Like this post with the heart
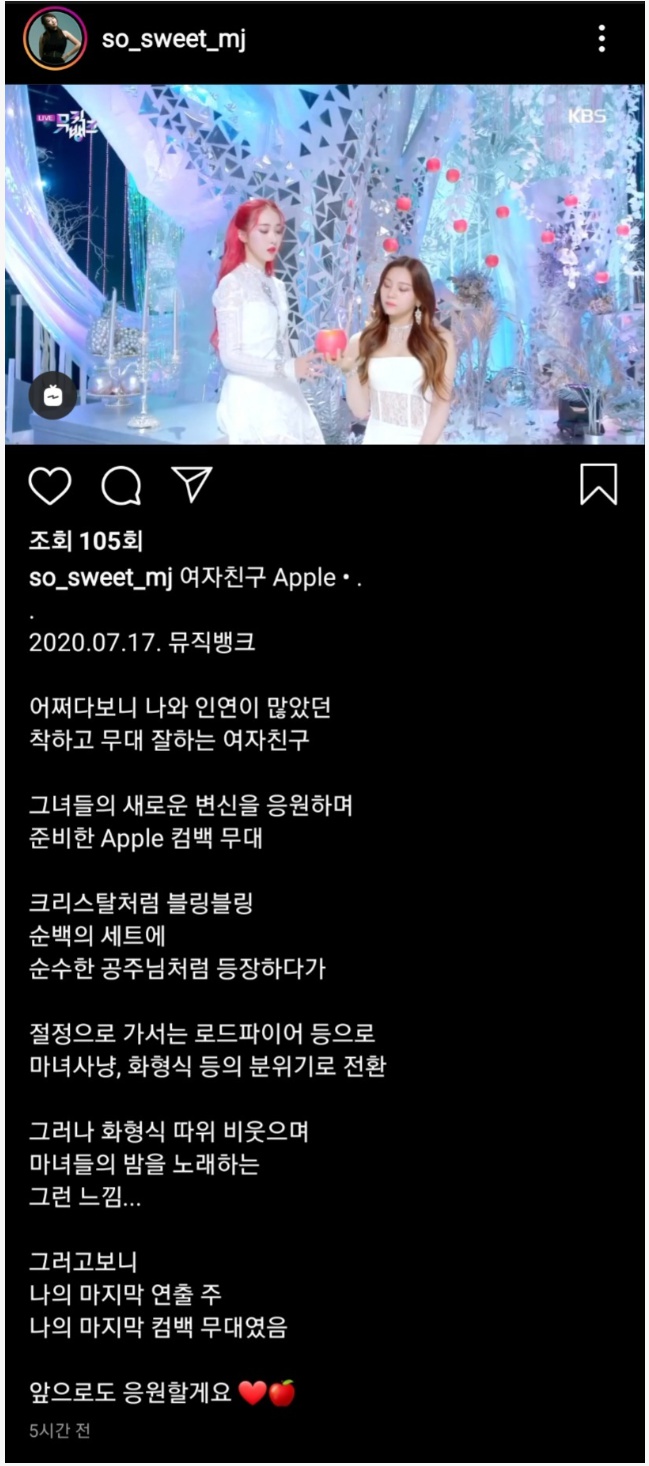The height and width of the screenshot is (1466, 649). [49, 486]
